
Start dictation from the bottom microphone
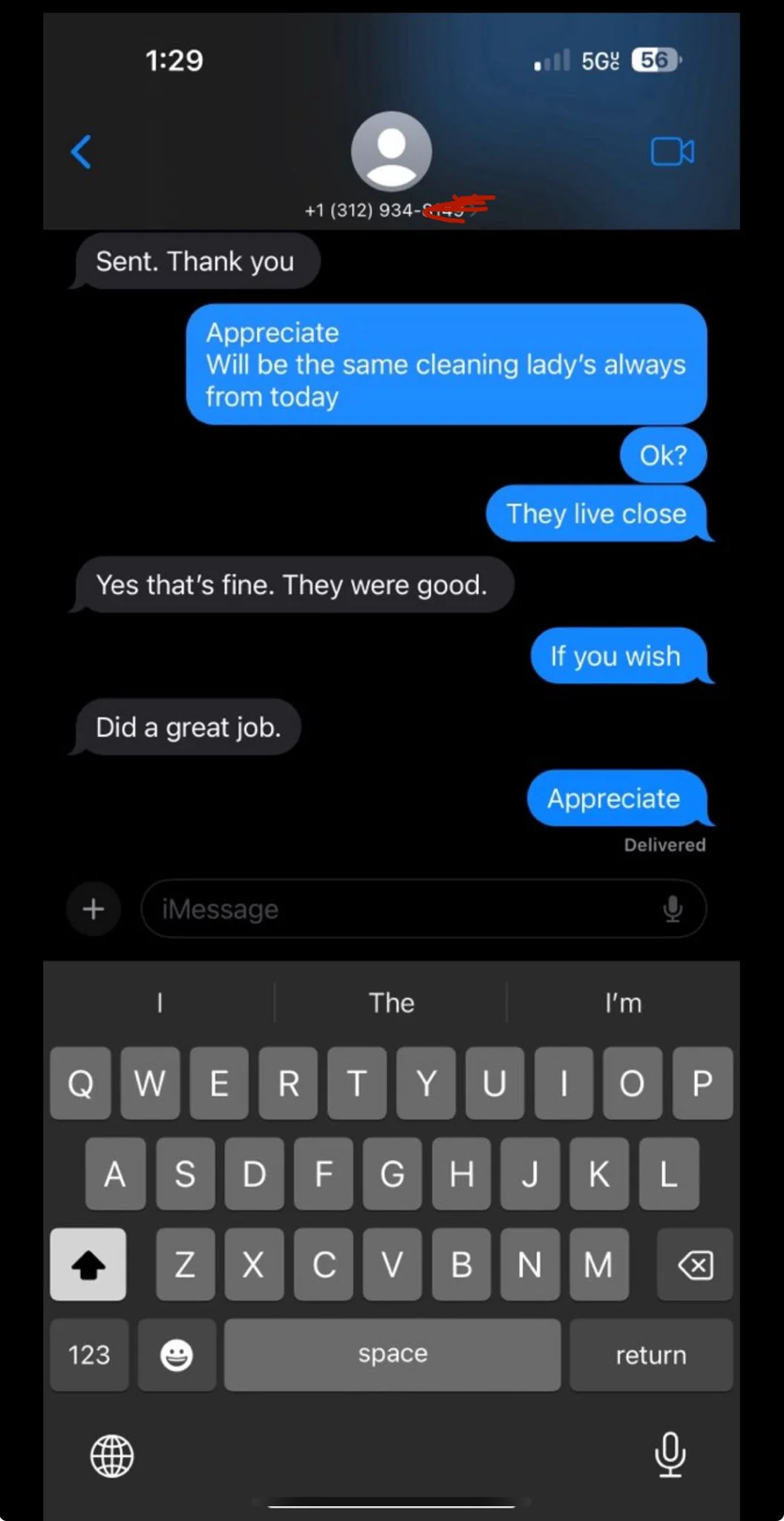670,1454
